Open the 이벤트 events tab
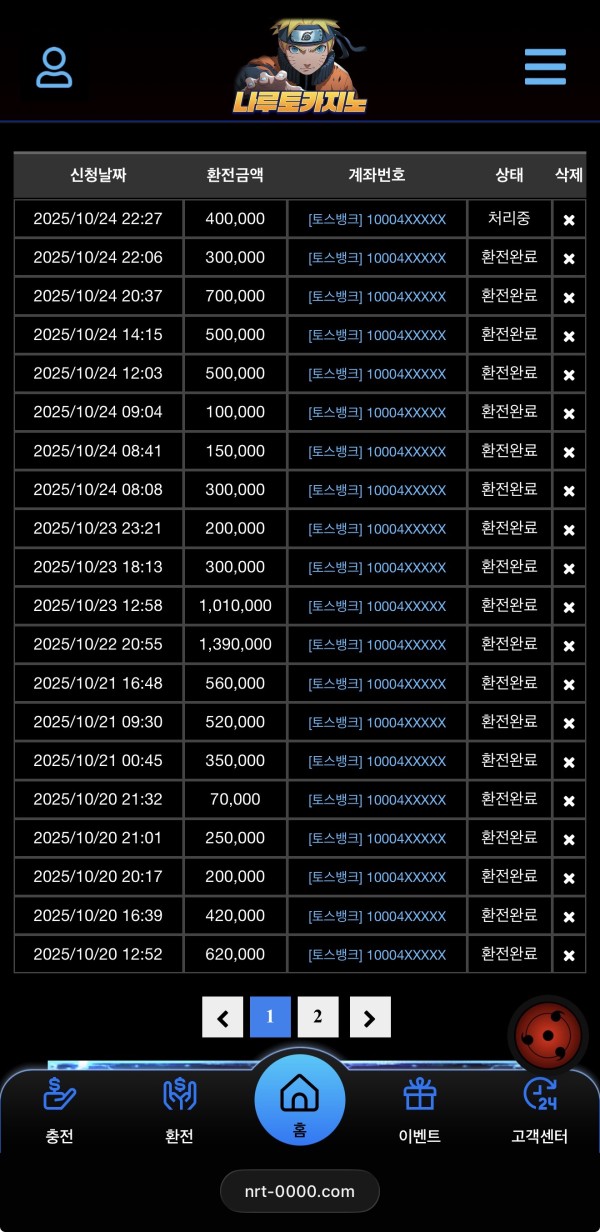The width and height of the screenshot is (600, 1232). 419,1111
